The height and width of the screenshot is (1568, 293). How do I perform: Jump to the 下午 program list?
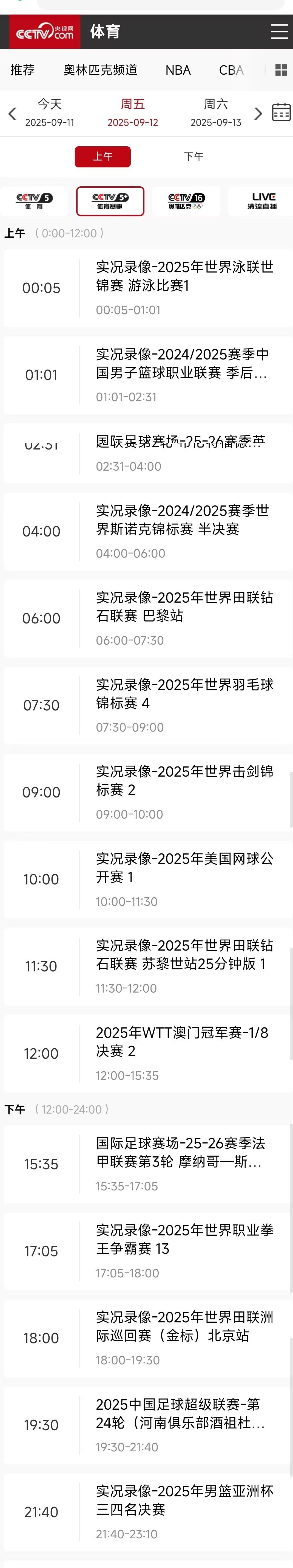pos(193,156)
